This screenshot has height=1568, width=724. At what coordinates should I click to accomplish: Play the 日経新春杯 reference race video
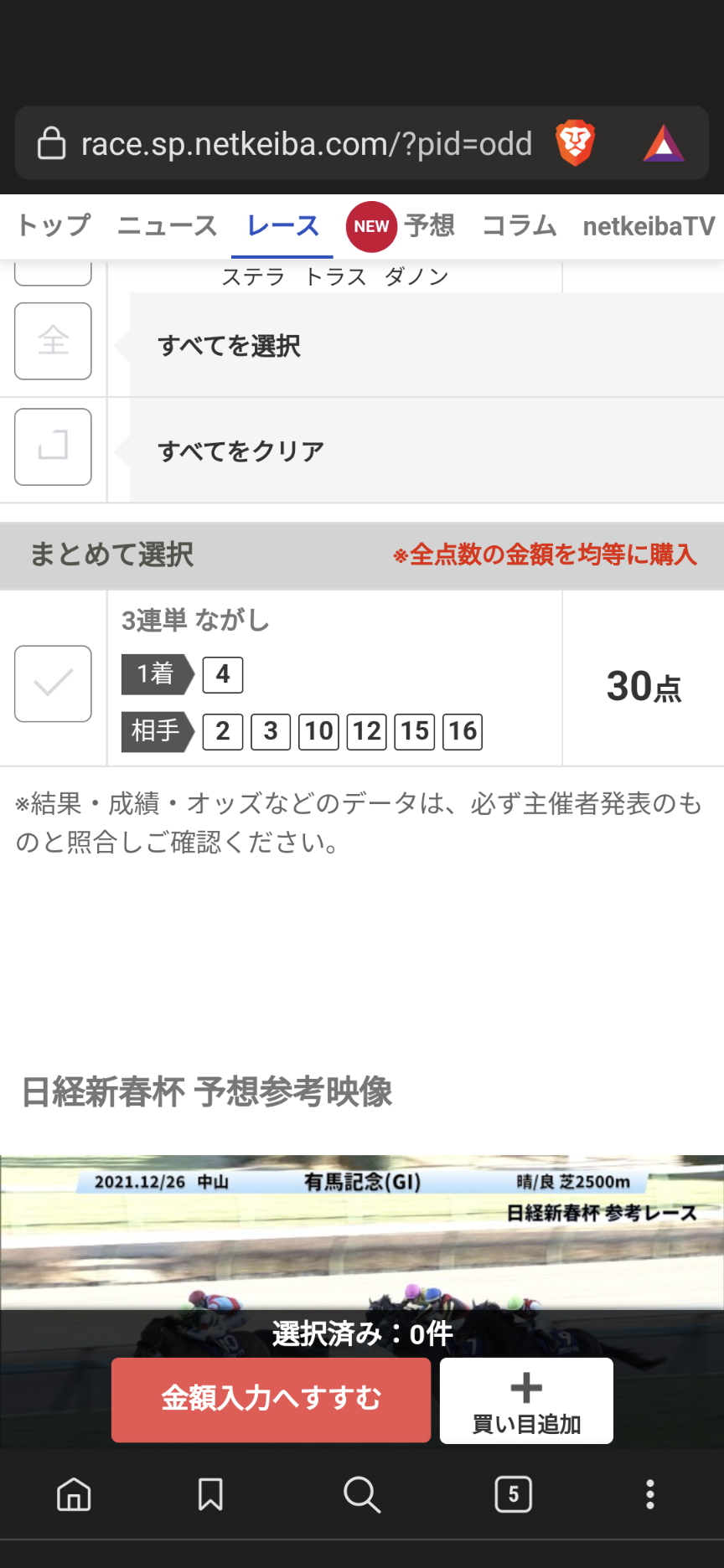tap(362, 1231)
